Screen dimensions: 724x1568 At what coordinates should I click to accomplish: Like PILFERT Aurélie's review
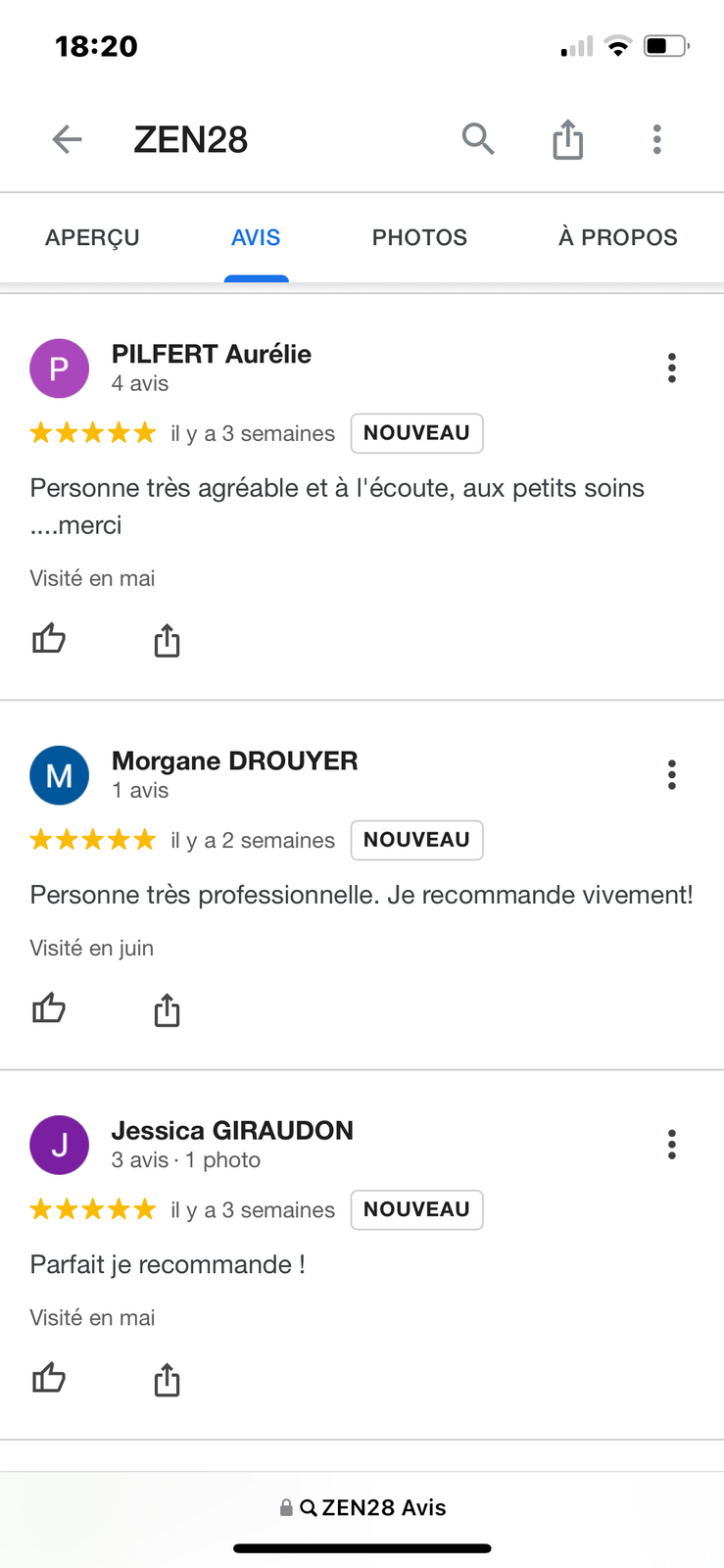click(49, 639)
